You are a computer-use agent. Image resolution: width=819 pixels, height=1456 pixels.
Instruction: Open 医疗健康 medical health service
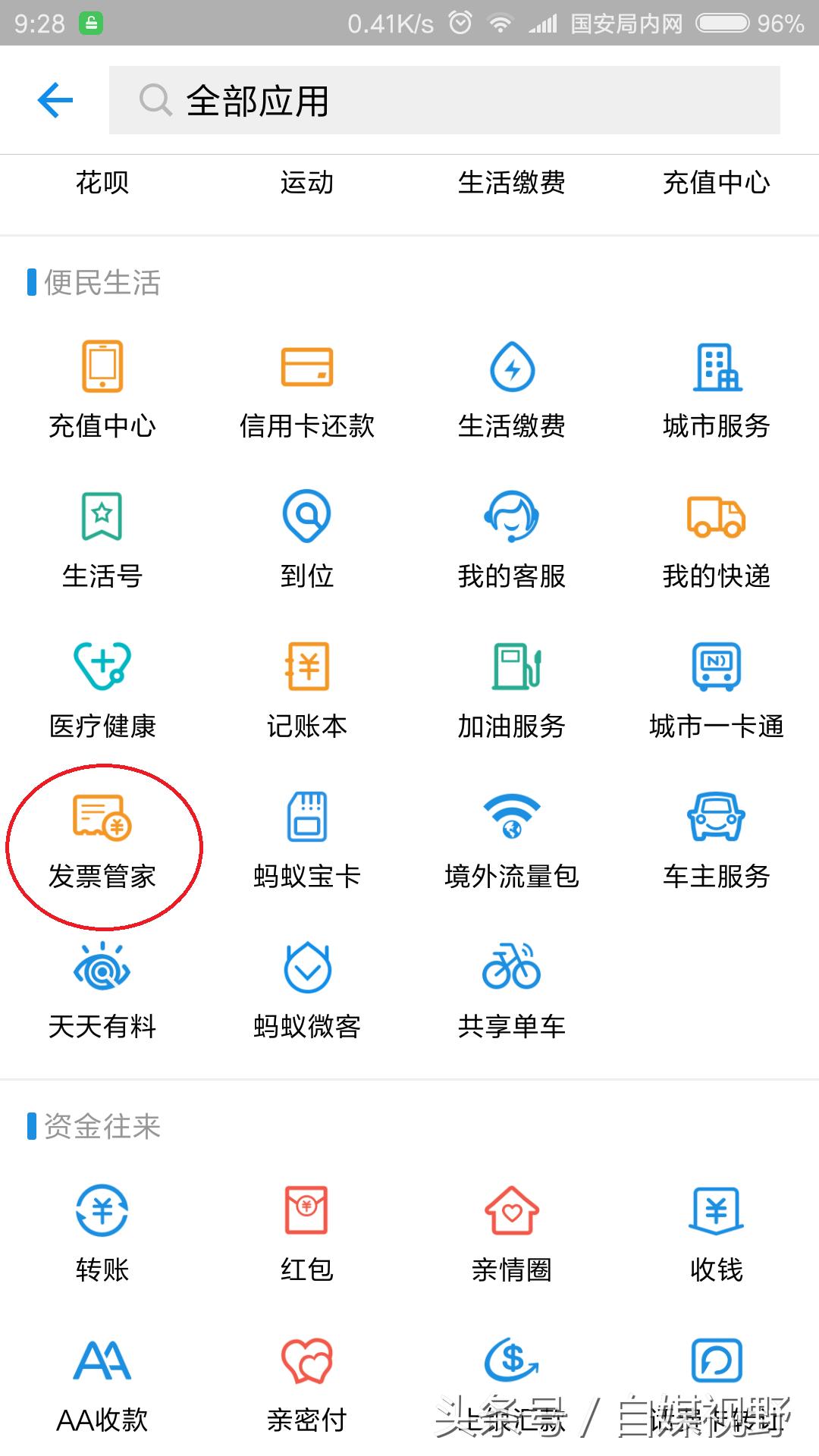pos(102,686)
